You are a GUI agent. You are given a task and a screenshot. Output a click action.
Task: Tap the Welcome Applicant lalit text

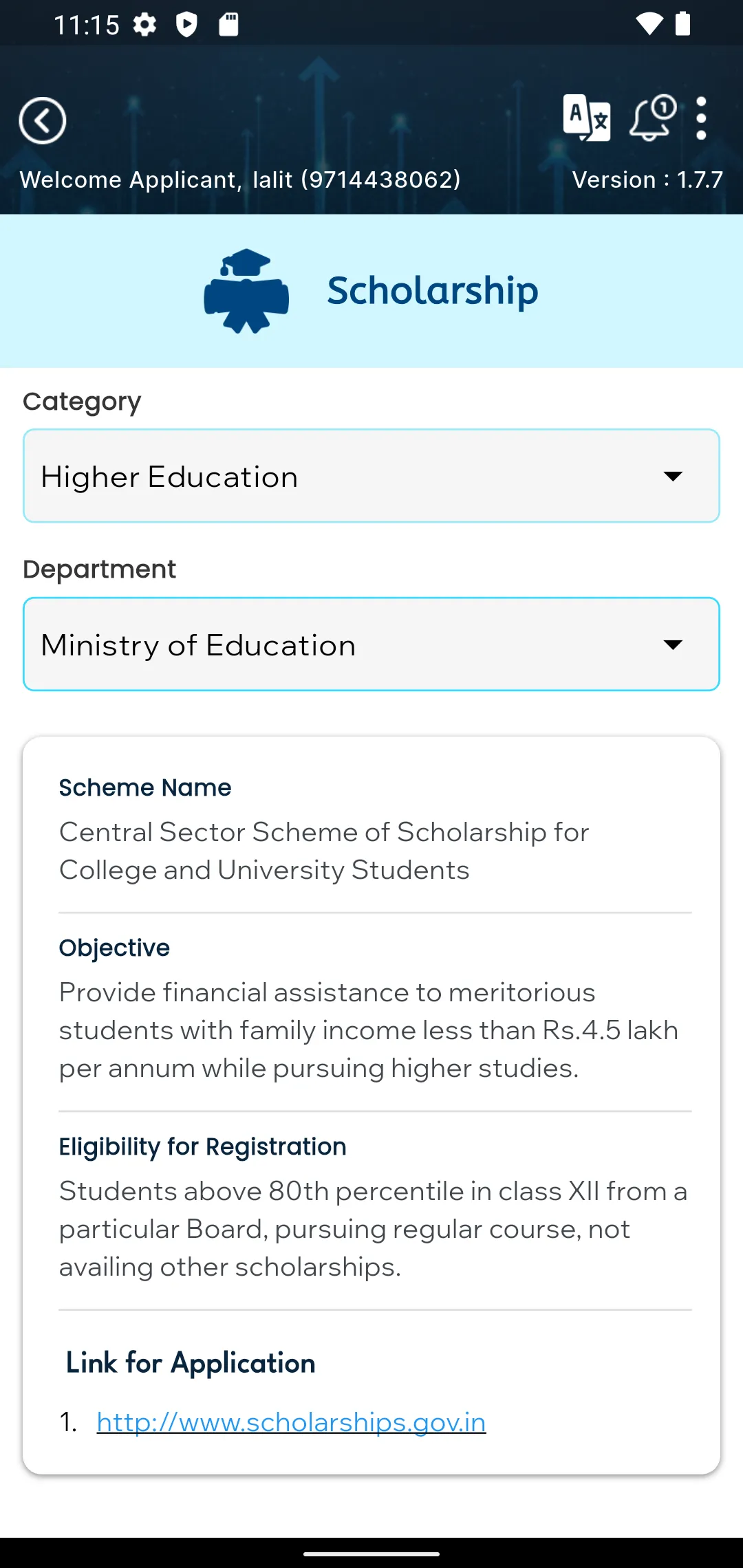click(x=240, y=179)
